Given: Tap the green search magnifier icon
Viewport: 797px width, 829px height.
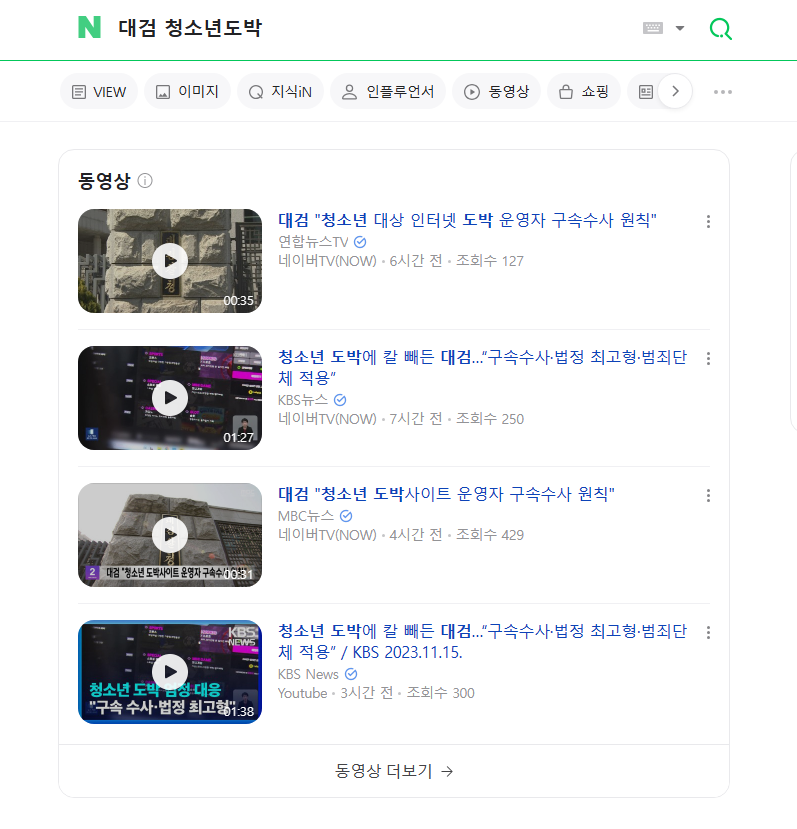Looking at the screenshot, I should click(720, 29).
